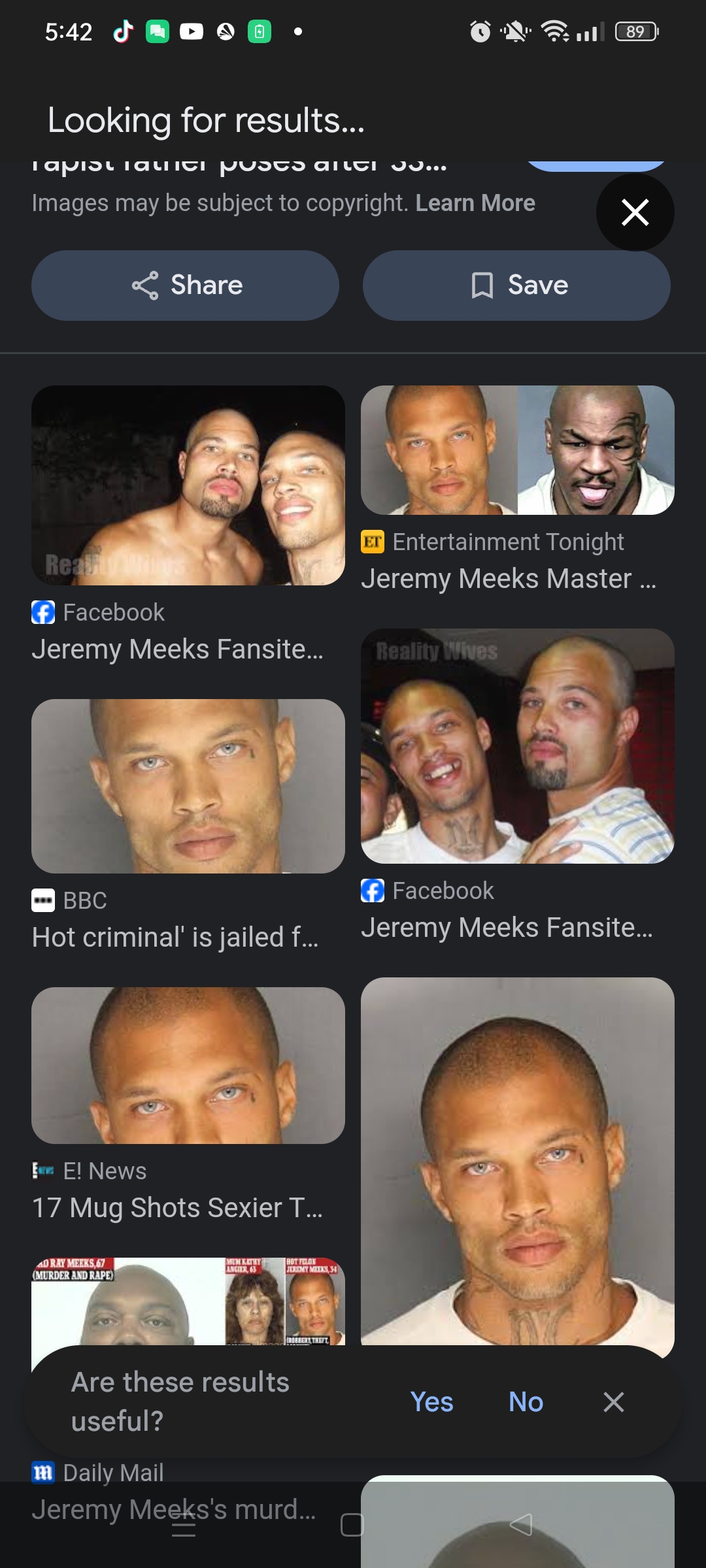The height and width of the screenshot is (1568, 706).
Task: Save this image to collections
Action: pos(516,286)
